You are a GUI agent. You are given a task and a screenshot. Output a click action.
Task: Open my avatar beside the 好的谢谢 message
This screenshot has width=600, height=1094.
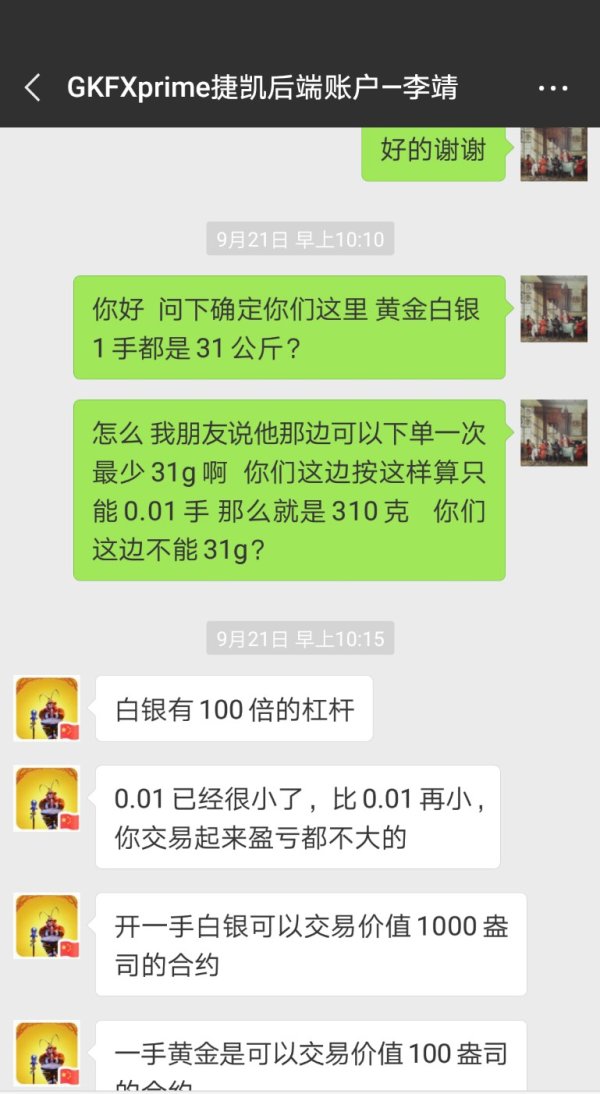[554, 154]
